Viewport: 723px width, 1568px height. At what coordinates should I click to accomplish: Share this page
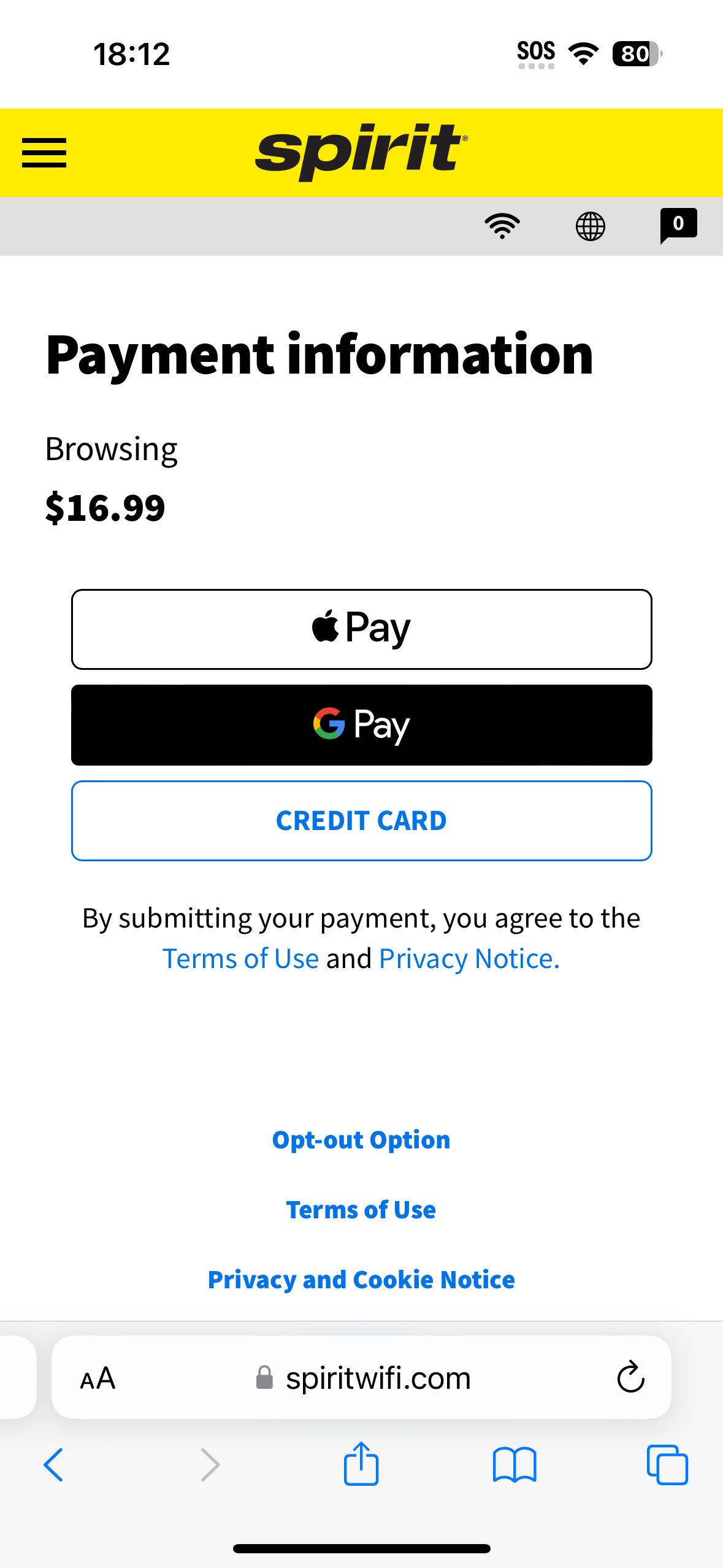click(x=361, y=1463)
